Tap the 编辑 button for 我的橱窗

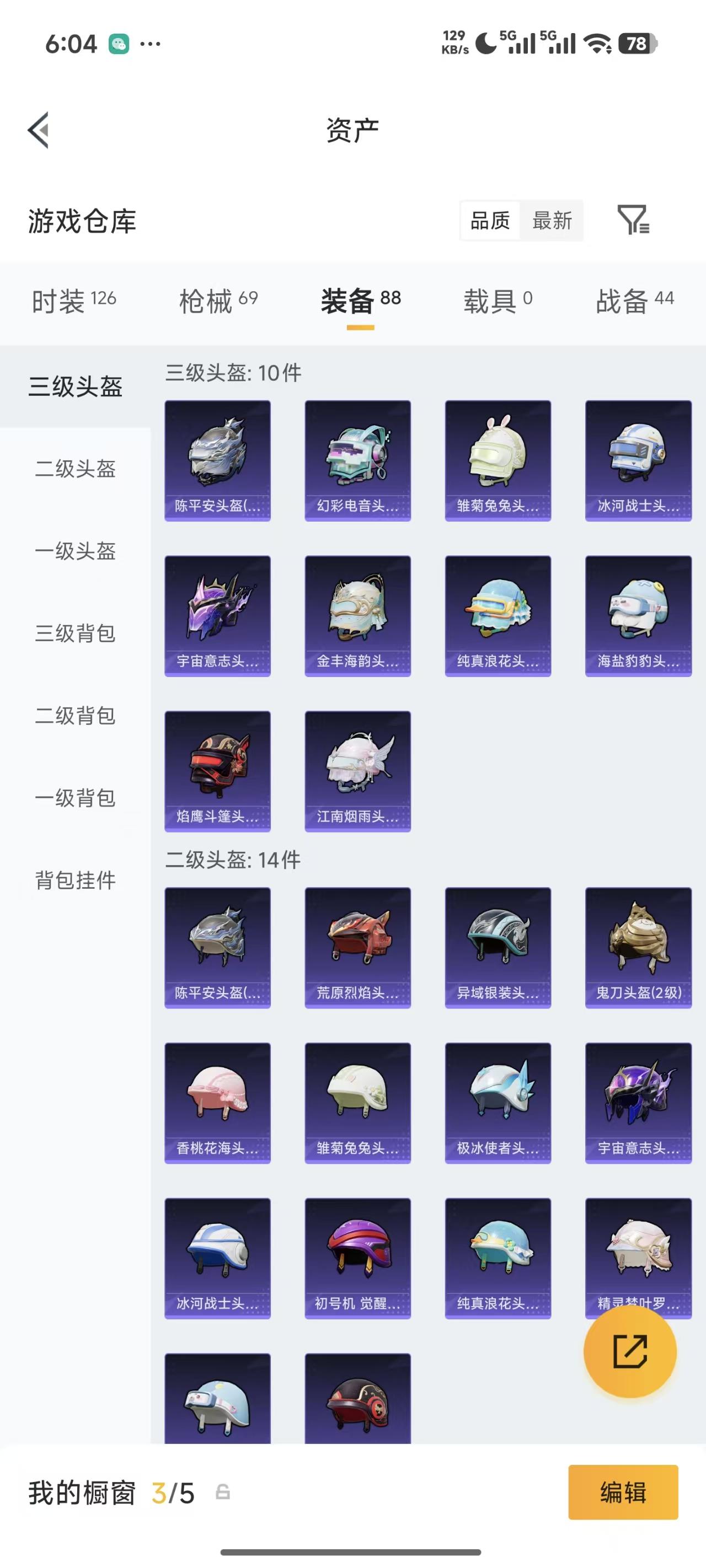click(x=623, y=1492)
